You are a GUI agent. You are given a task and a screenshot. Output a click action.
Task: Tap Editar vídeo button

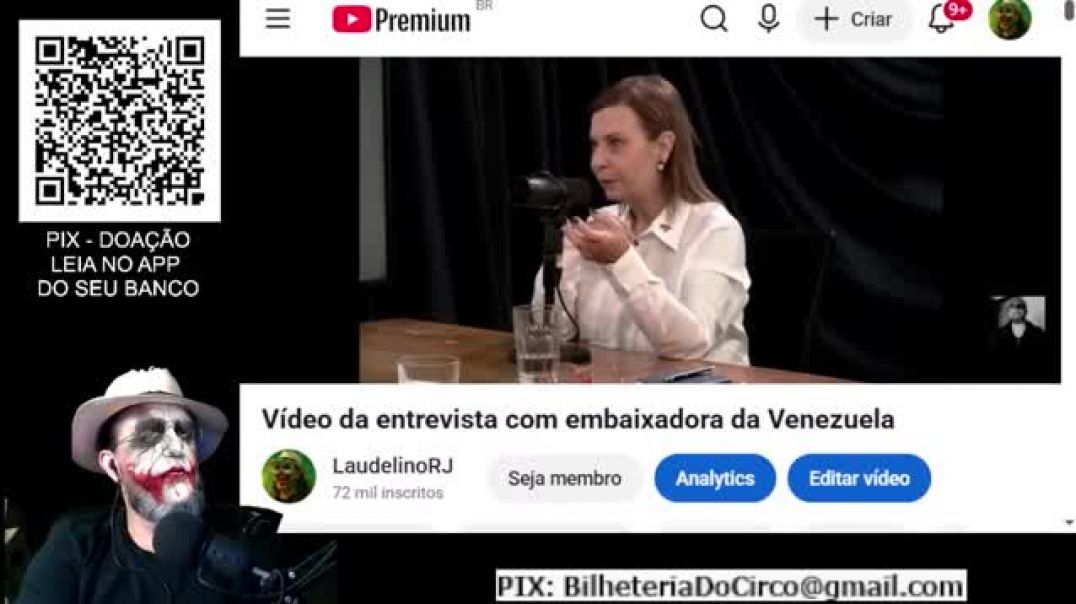(859, 478)
